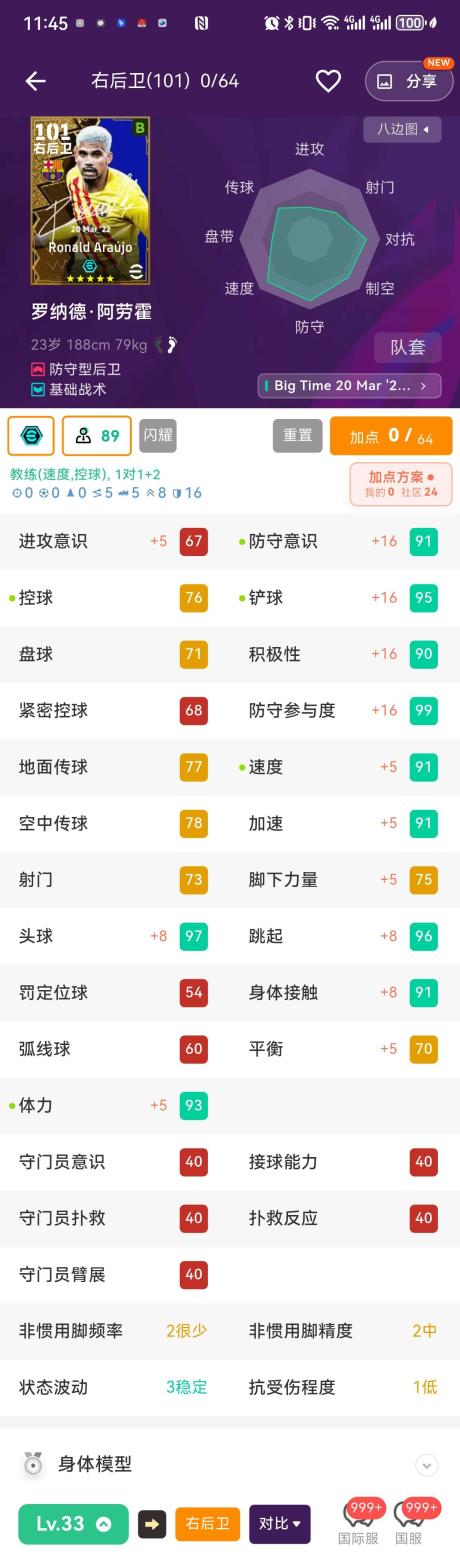Tap the orange 加点 0/64 button

click(391, 436)
